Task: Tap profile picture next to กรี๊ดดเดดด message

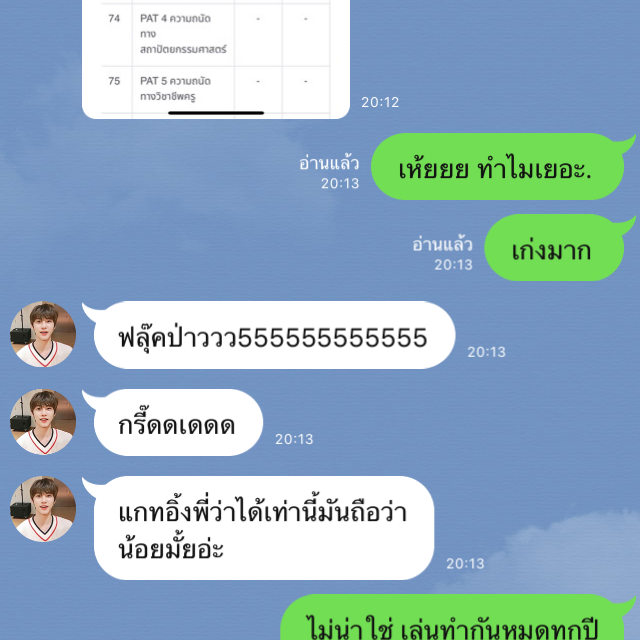Action: (x=43, y=422)
